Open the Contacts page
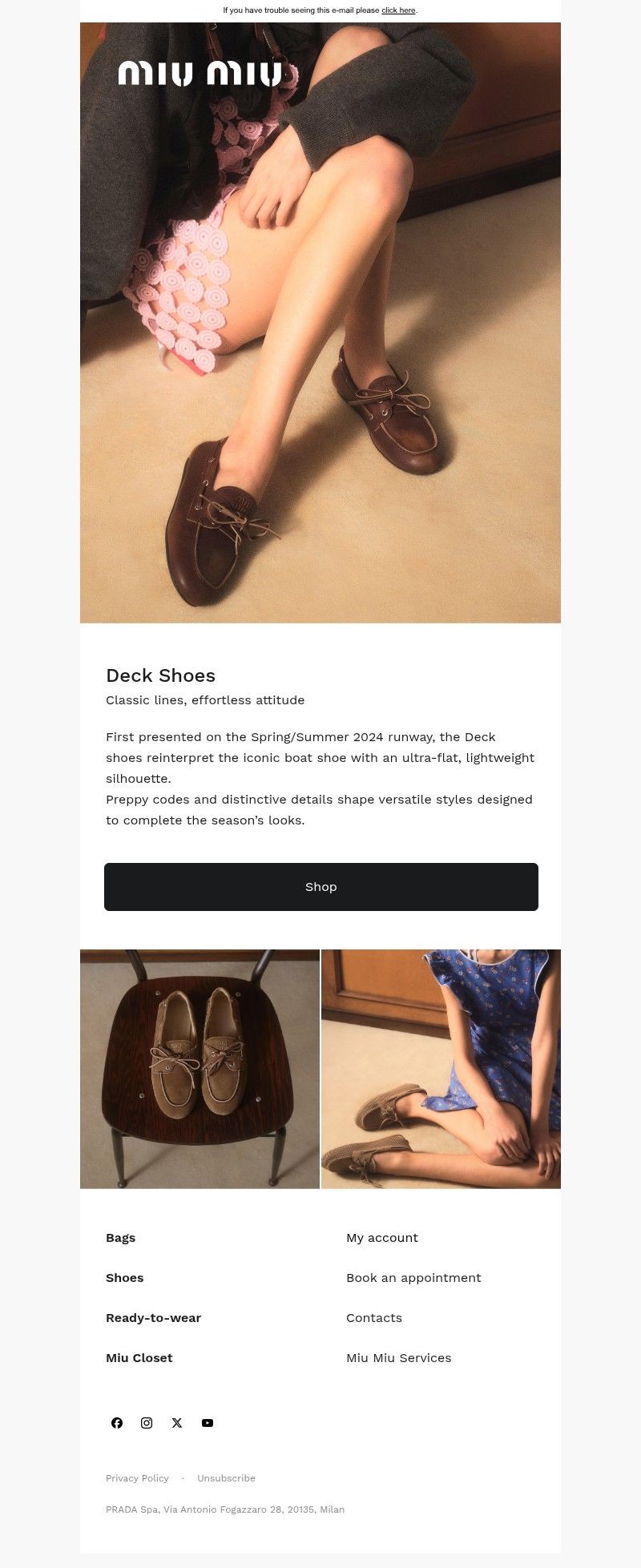 [x=374, y=1317]
